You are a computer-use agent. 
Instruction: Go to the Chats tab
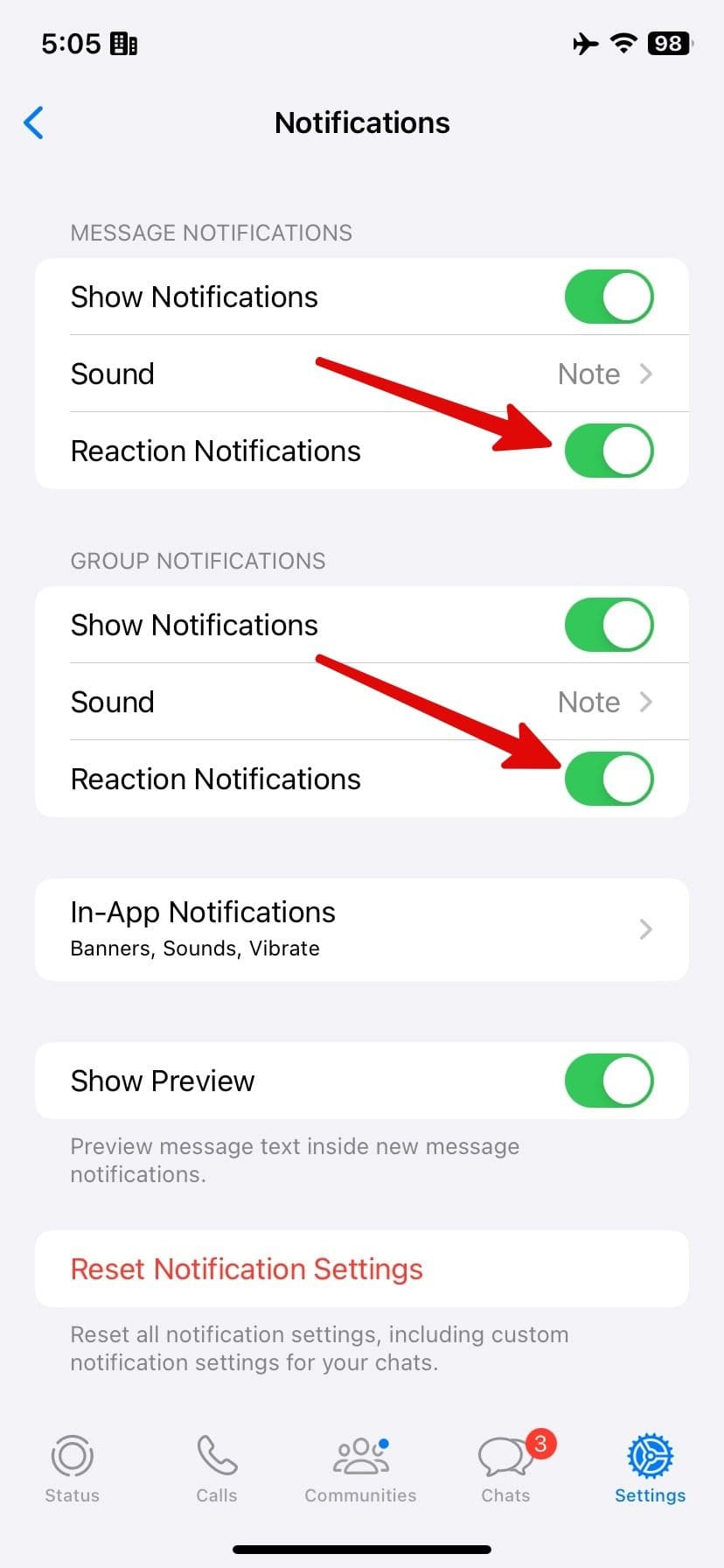(506, 1470)
